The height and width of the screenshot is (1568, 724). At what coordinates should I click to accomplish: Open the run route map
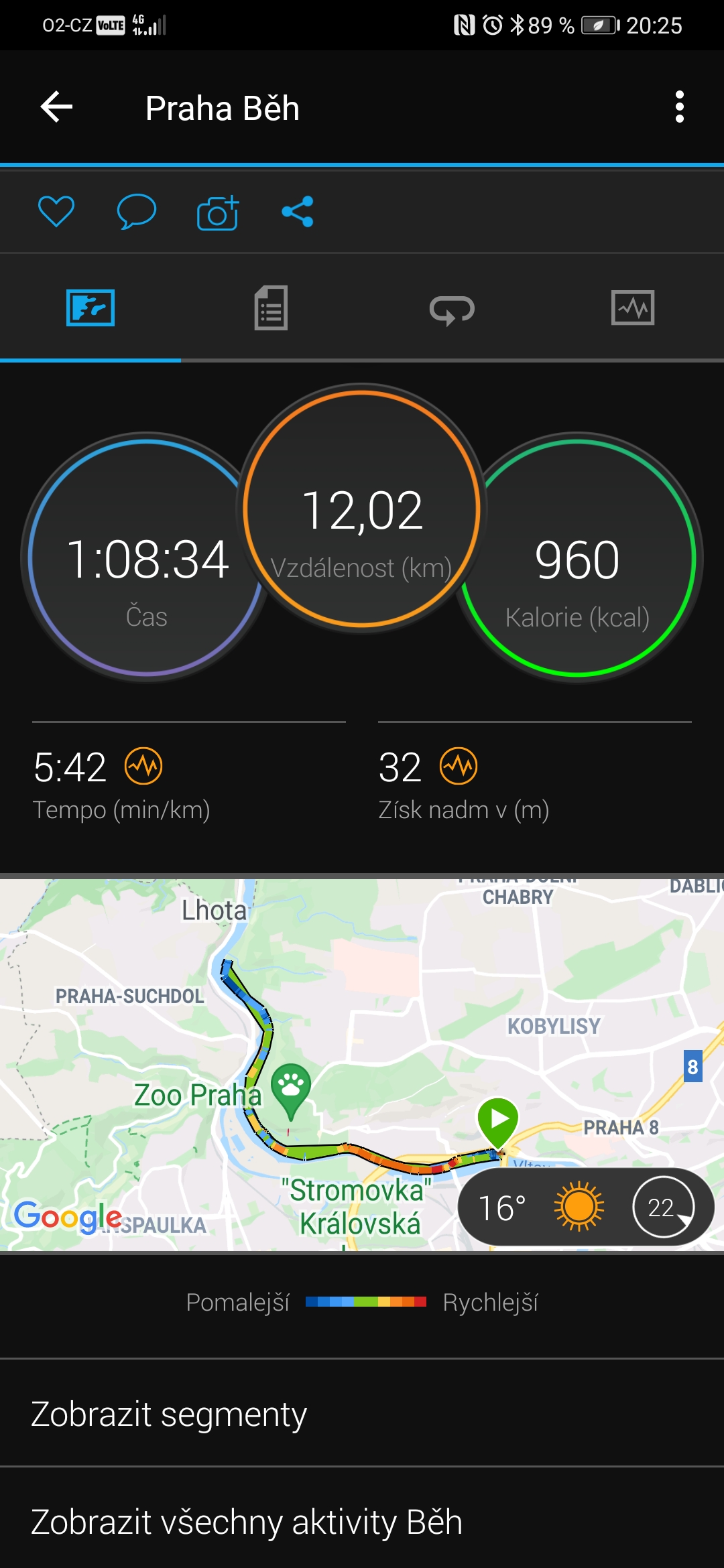click(x=362, y=1064)
